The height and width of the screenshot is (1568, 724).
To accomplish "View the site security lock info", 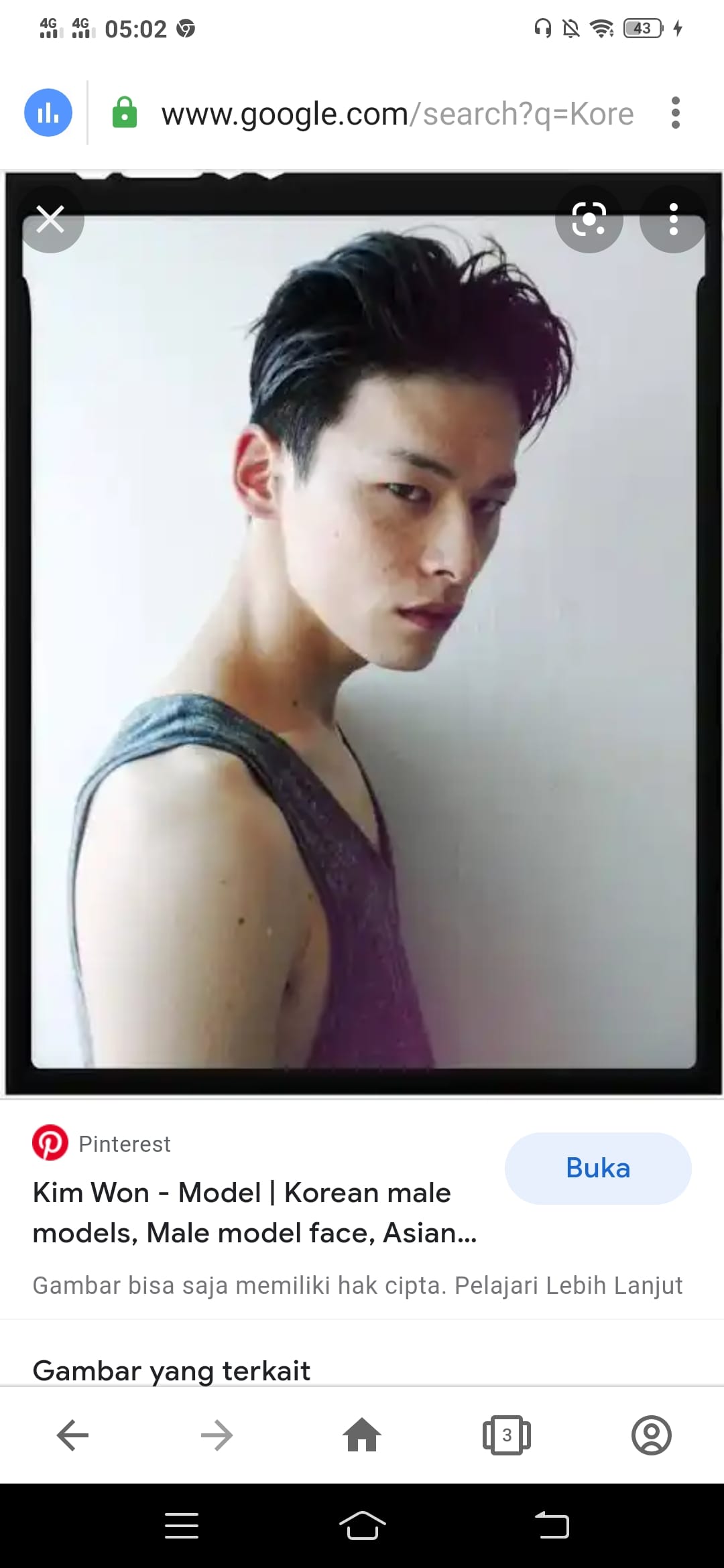I will (125, 113).
